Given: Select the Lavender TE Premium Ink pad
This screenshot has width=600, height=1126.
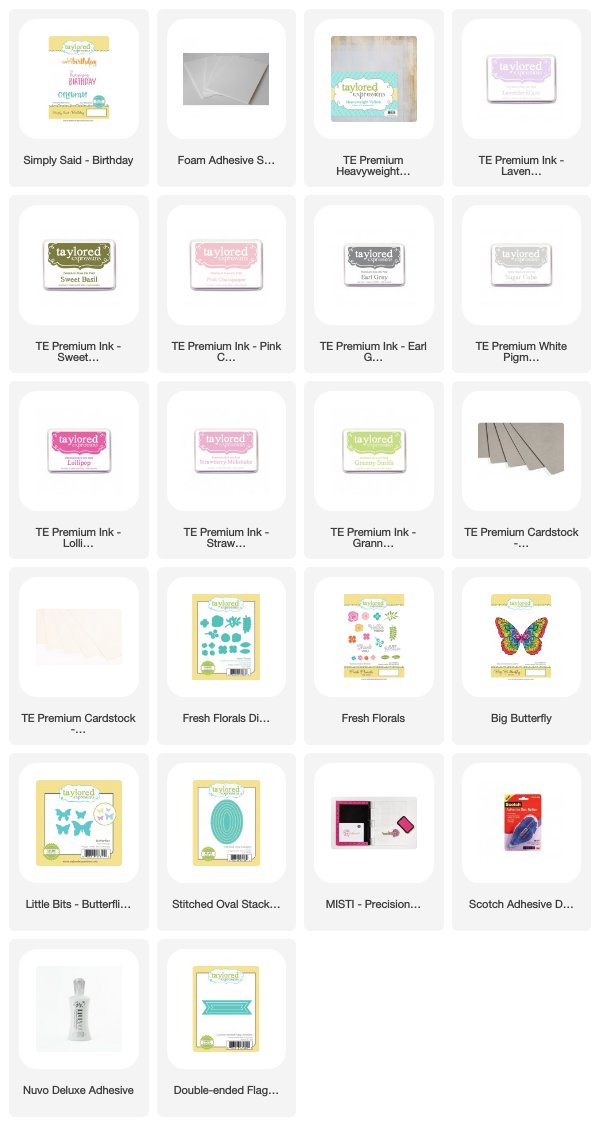Looking at the screenshot, I should [521, 98].
